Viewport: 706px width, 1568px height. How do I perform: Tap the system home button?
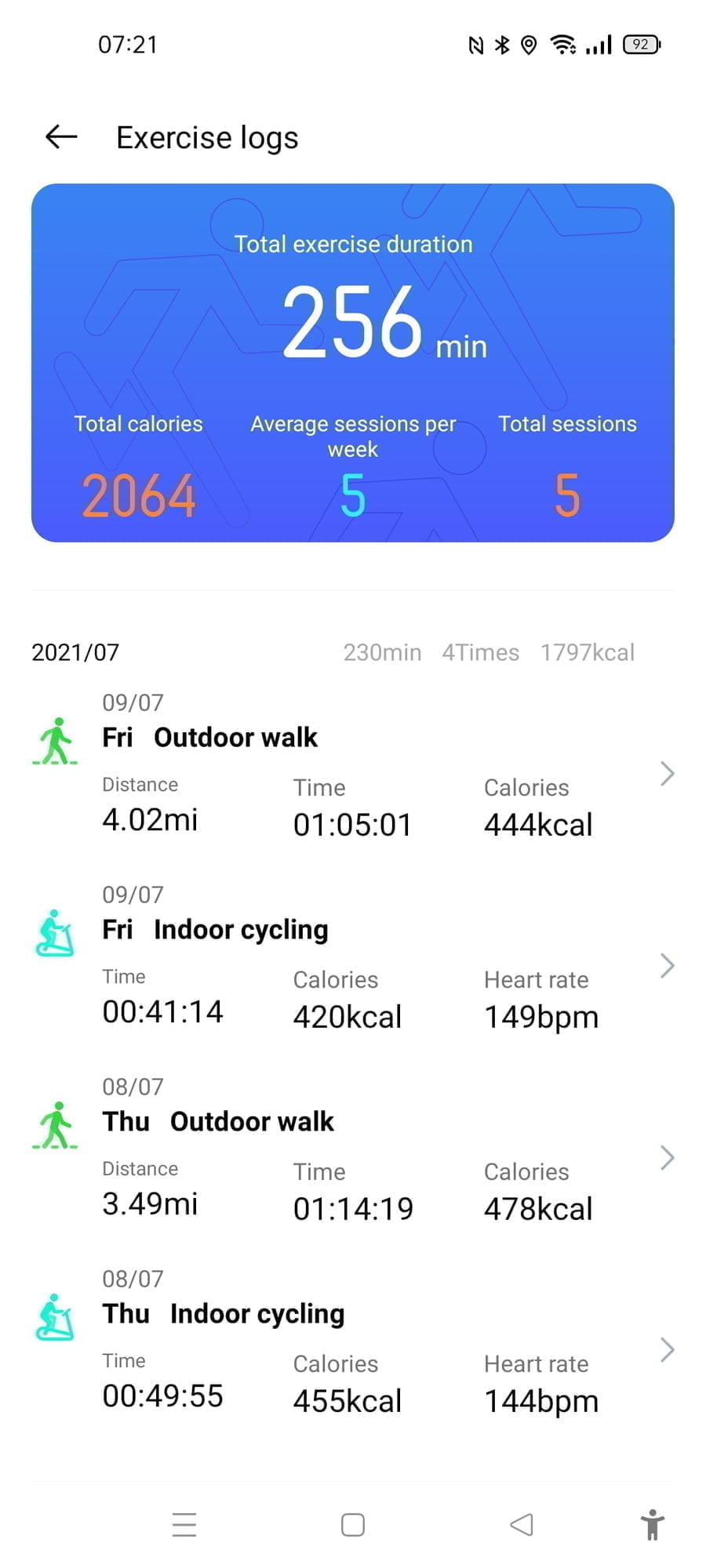pyautogui.click(x=353, y=1525)
